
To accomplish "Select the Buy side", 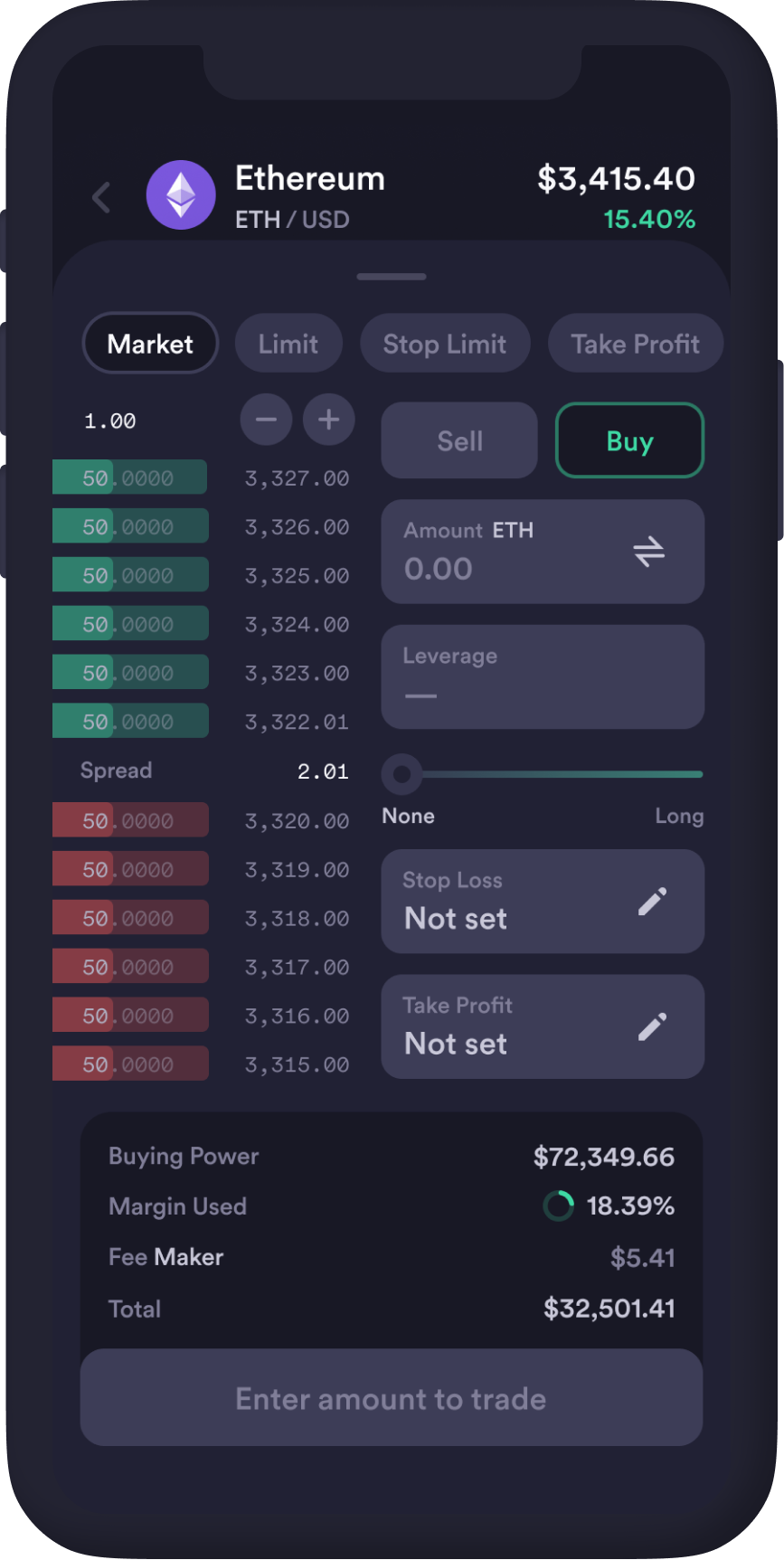I will 629,440.
